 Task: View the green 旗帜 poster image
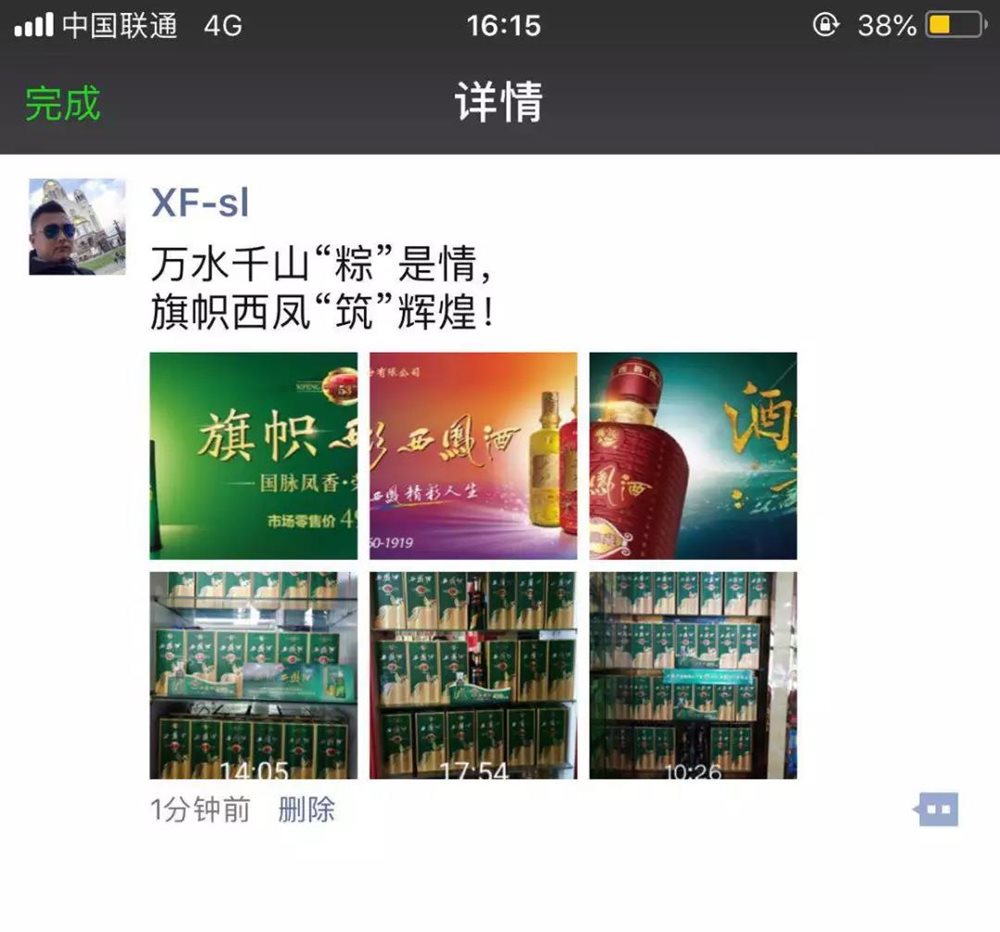pos(253,455)
